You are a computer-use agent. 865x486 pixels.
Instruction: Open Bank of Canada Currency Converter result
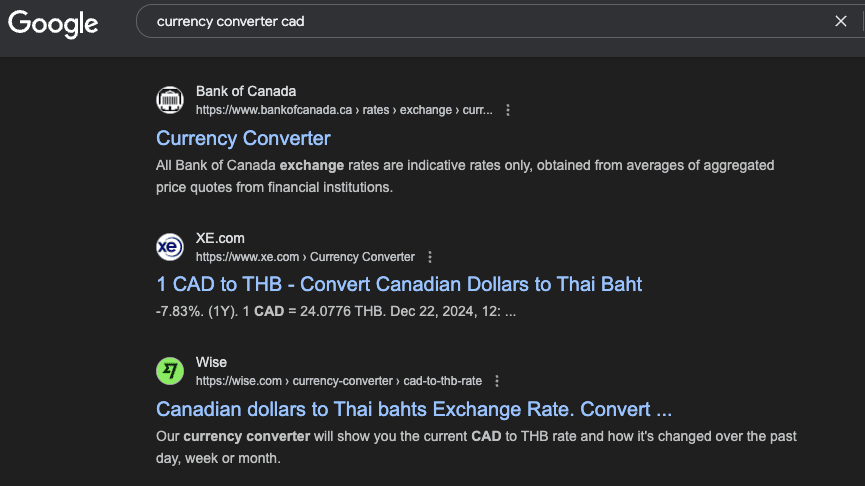(x=243, y=138)
